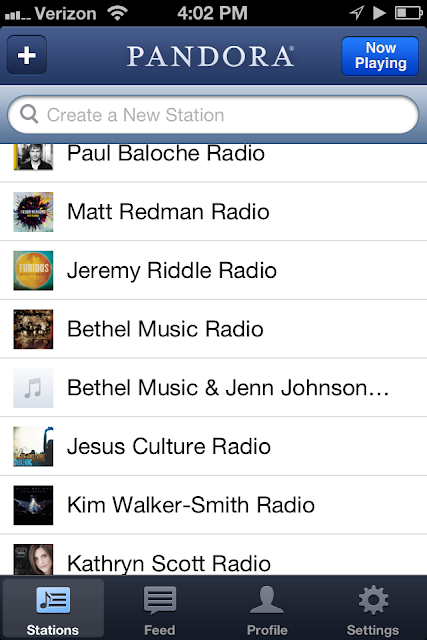
Task: Play Matt Redman Radio
Action: [x=214, y=211]
